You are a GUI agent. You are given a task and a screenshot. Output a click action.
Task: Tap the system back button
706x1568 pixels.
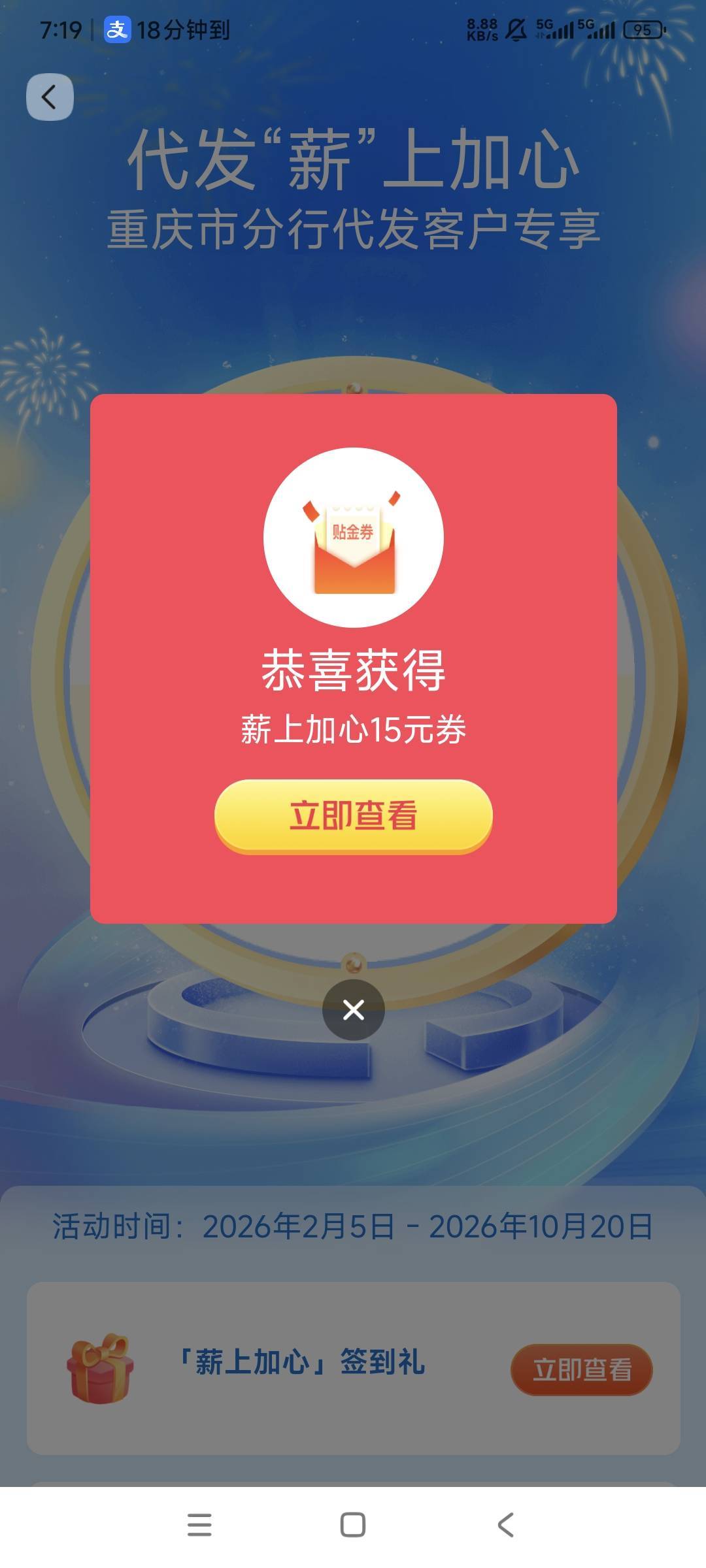point(505,1525)
